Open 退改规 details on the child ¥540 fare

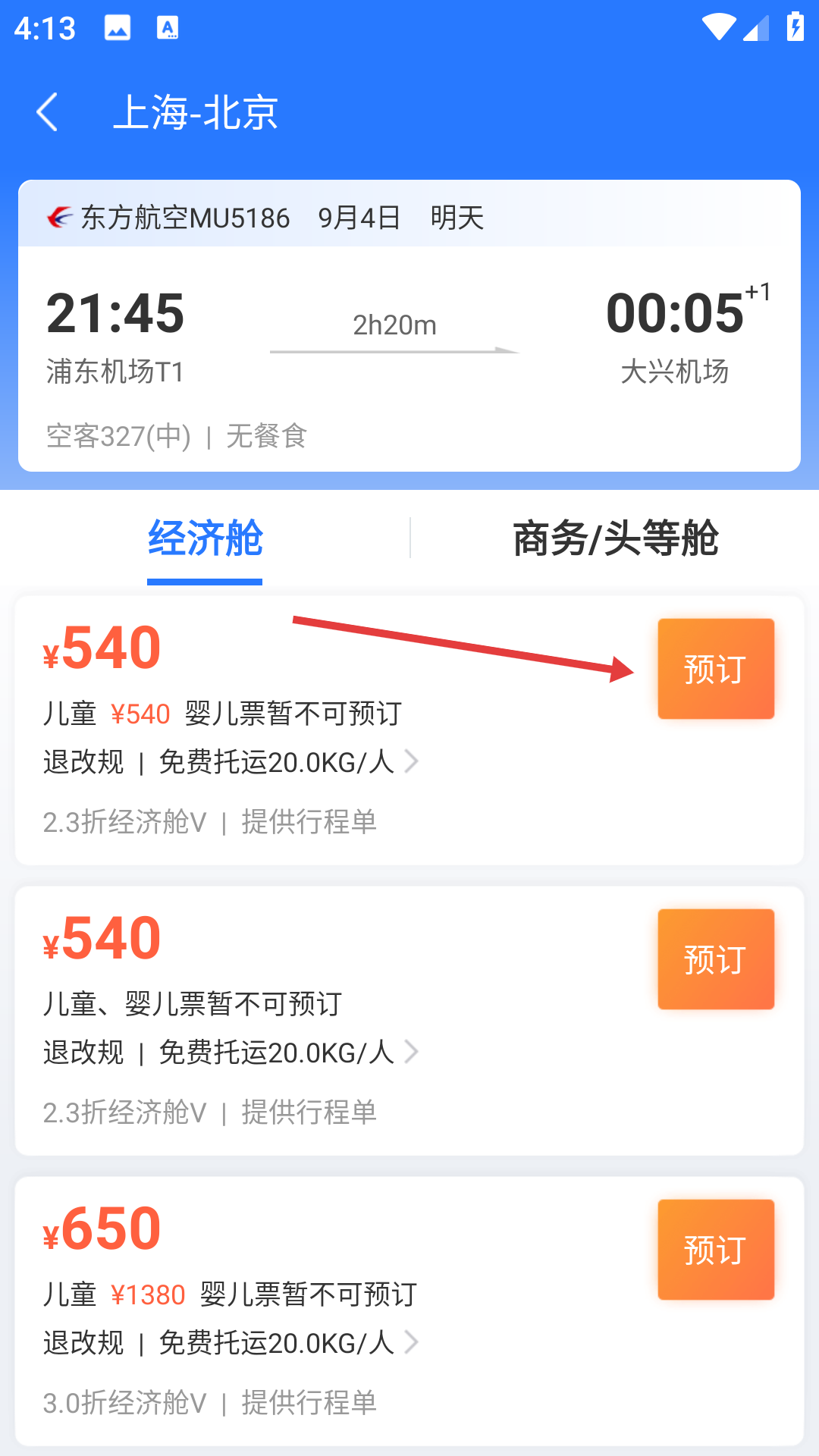click(x=231, y=761)
